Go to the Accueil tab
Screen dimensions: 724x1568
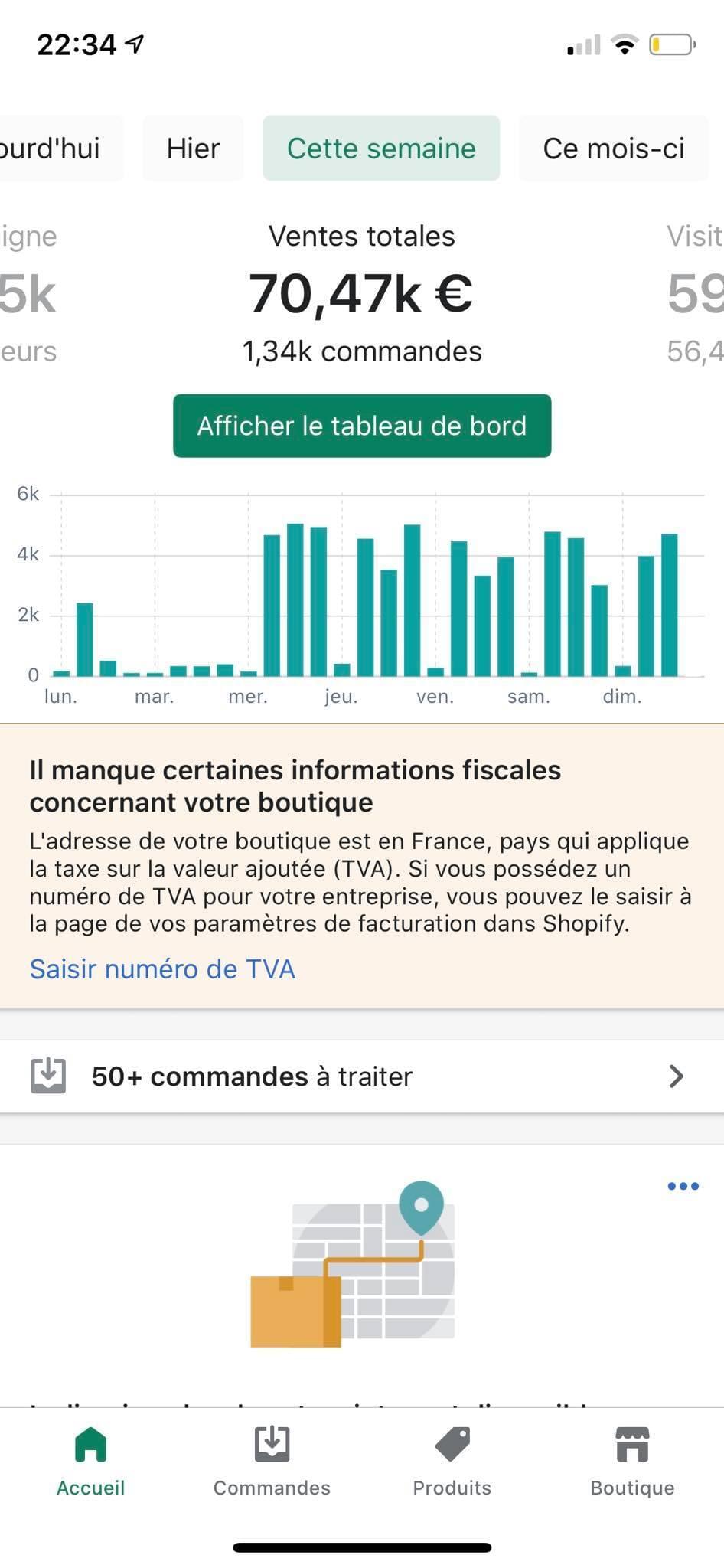point(90,1462)
